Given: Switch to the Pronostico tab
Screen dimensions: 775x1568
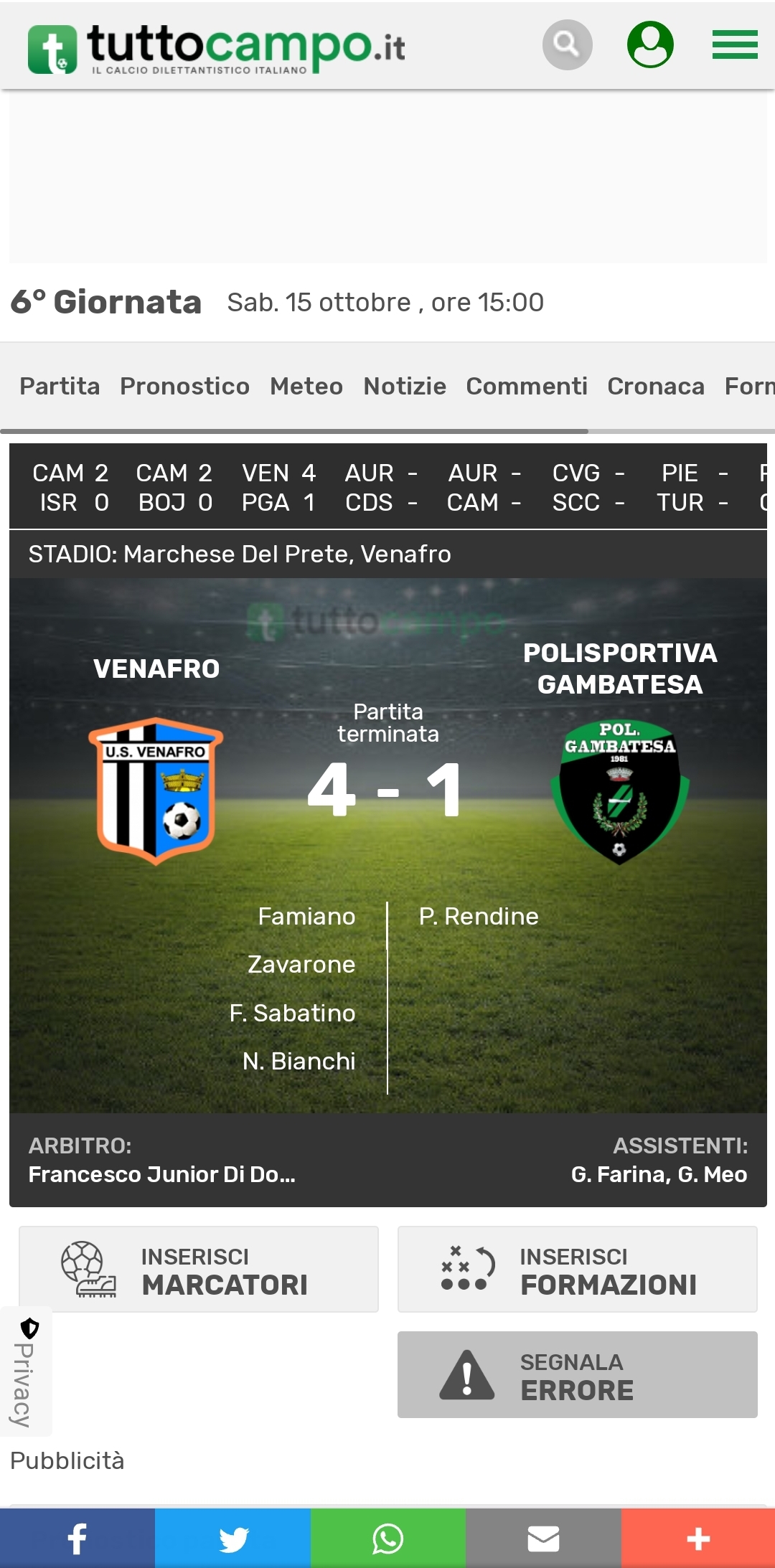Looking at the screenshot, I should [x=184, y=386].
